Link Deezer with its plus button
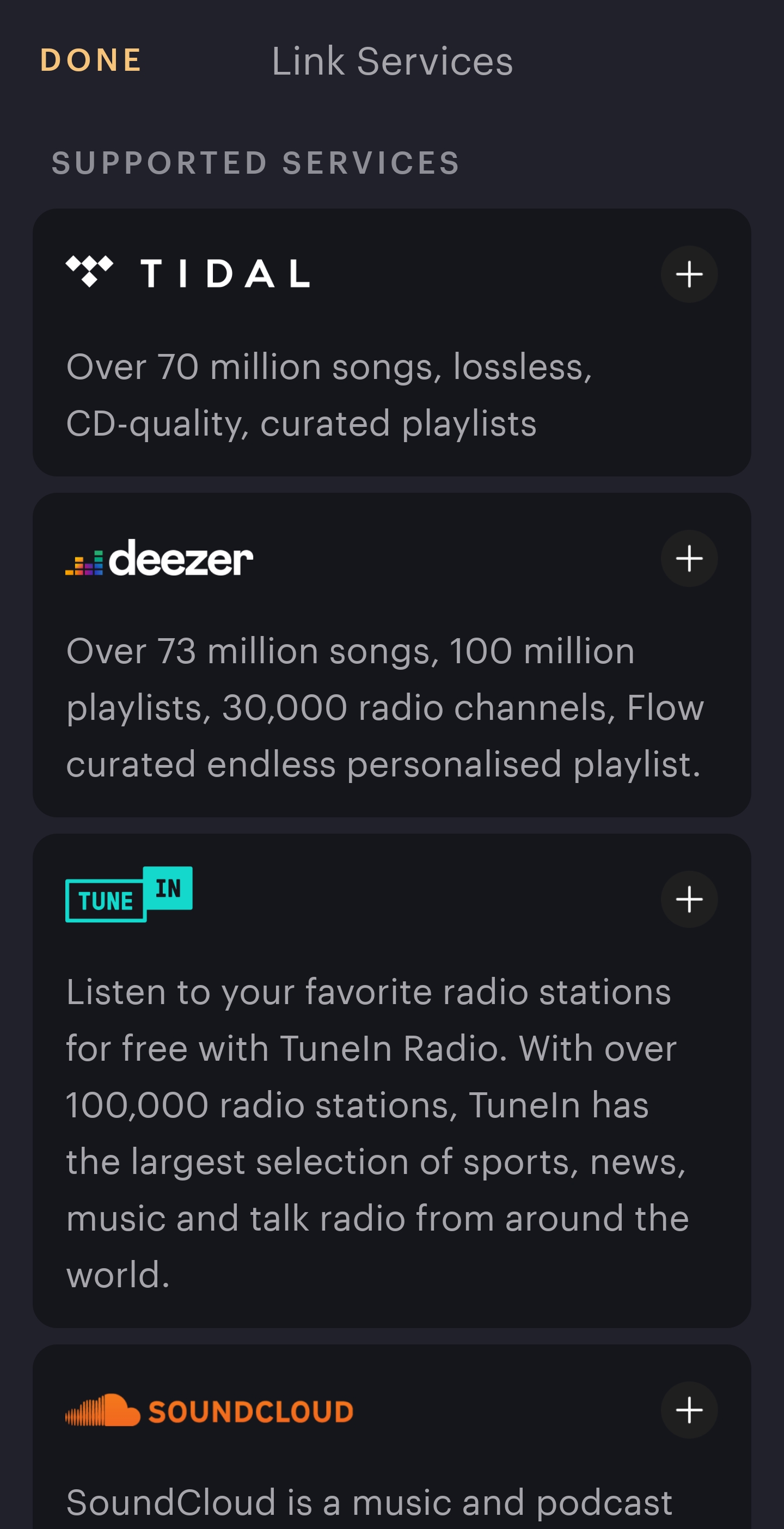The height and width of the screenshot is (1529, 784). [689, 559]
